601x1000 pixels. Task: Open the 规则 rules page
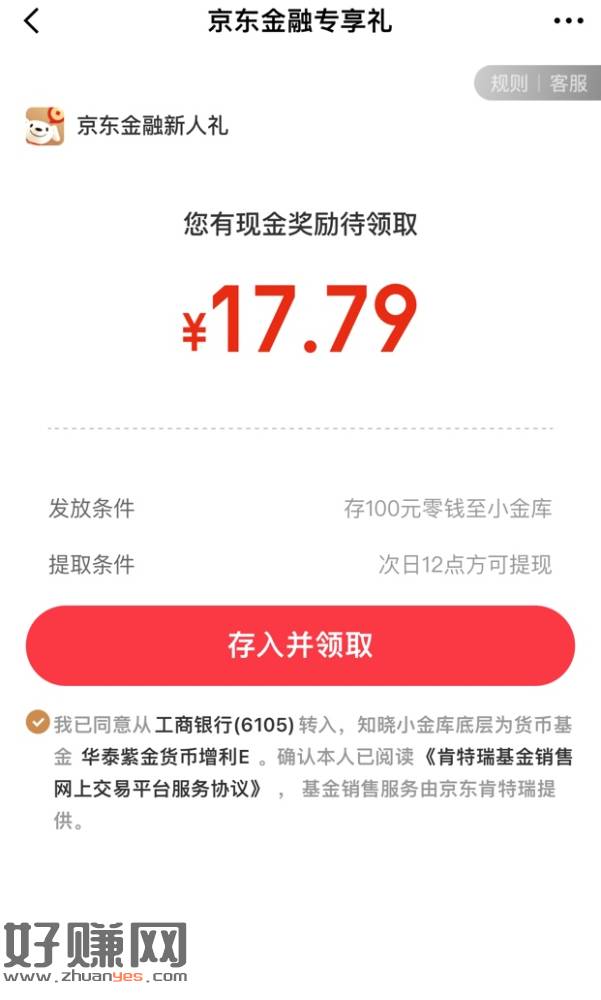pos(508,83)
